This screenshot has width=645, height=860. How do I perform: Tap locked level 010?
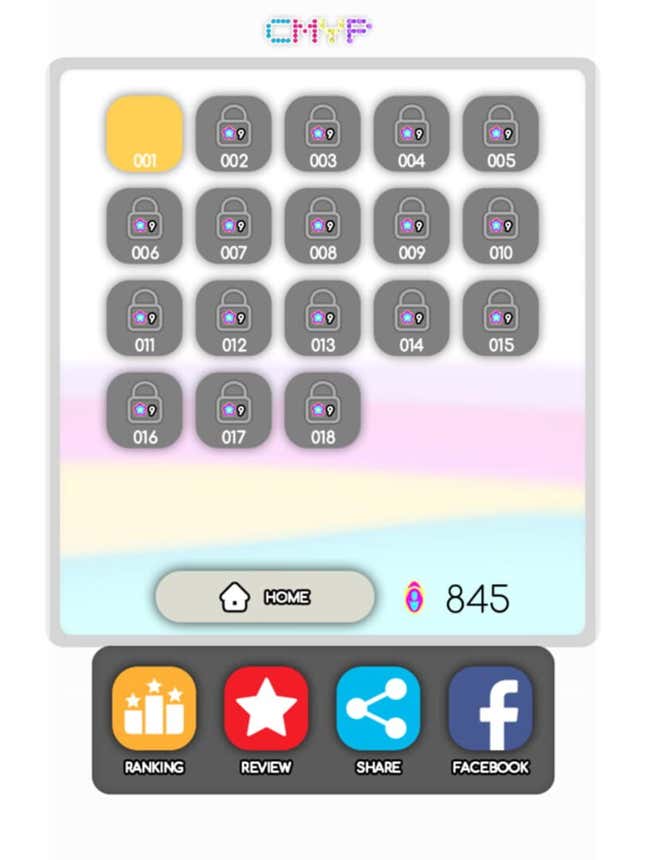click(501, 226)
